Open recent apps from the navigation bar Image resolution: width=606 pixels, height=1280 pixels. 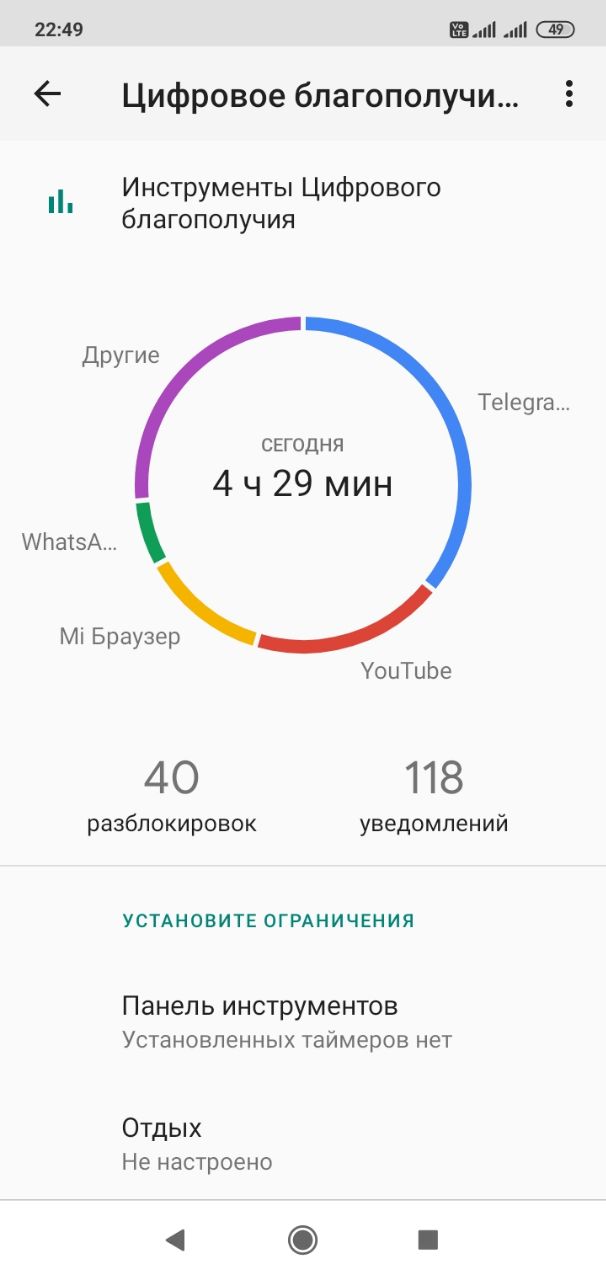tap(428, 1240)
